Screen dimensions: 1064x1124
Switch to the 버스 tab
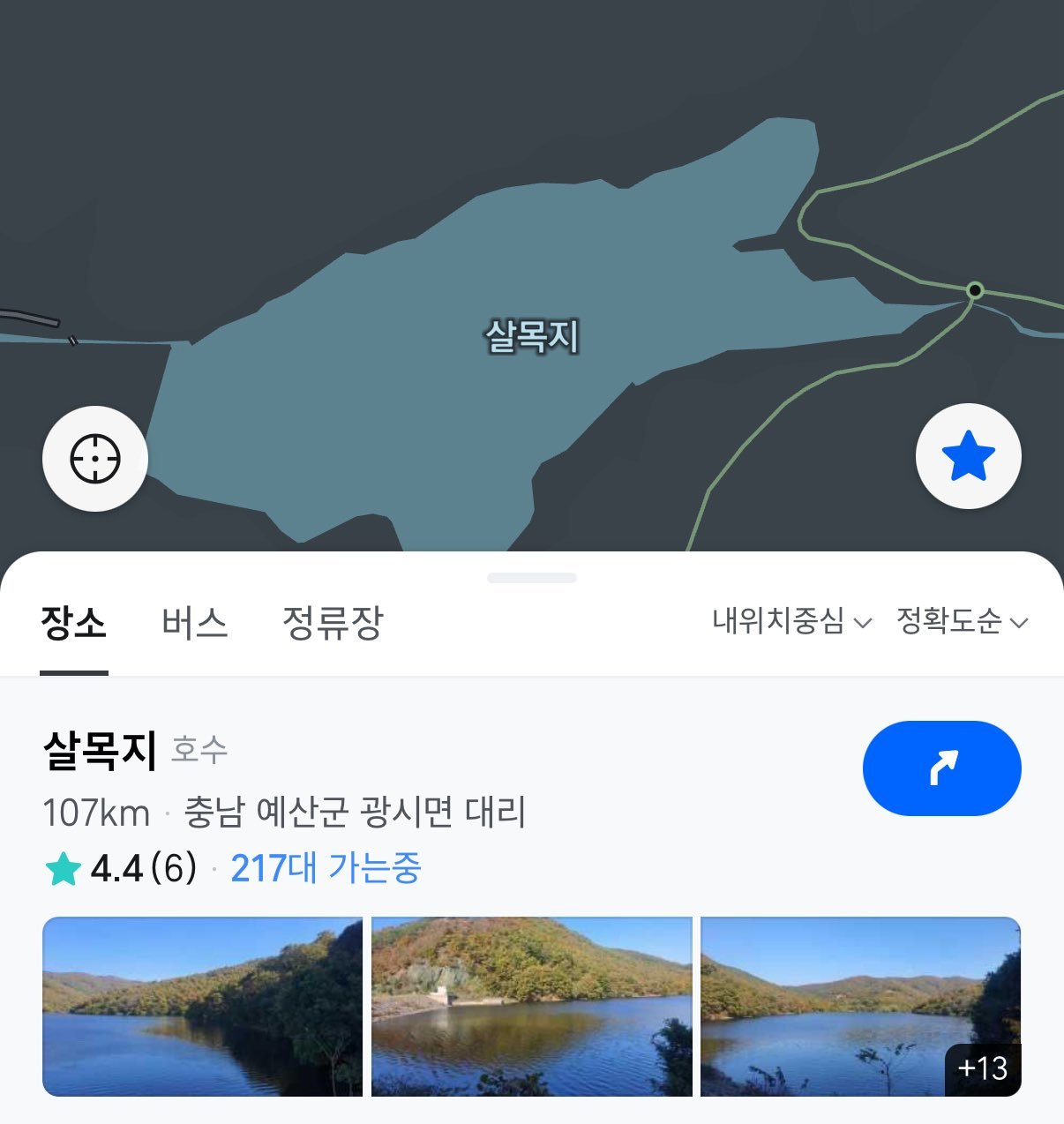(x=194, y=621)
